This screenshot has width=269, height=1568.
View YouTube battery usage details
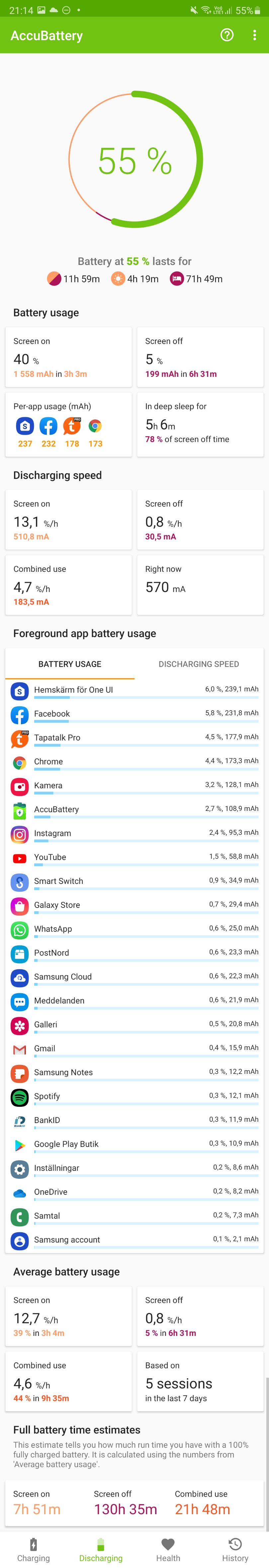(134, 858)
